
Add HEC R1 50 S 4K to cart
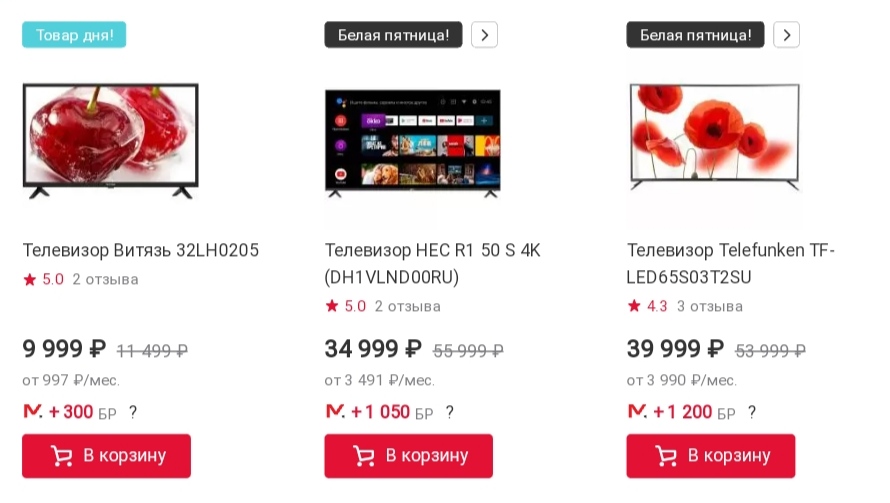click(409, 456)
